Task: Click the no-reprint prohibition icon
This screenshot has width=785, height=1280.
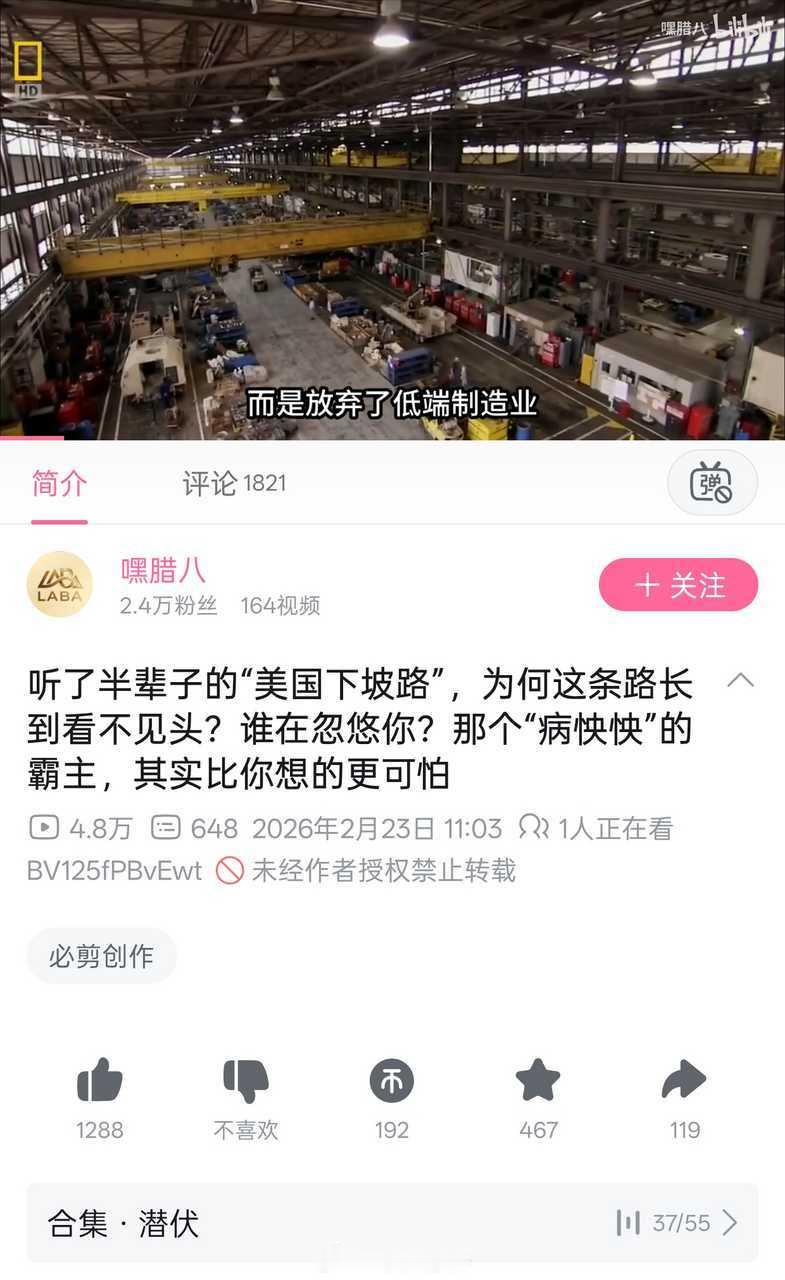Action: [x=232, y=871]
